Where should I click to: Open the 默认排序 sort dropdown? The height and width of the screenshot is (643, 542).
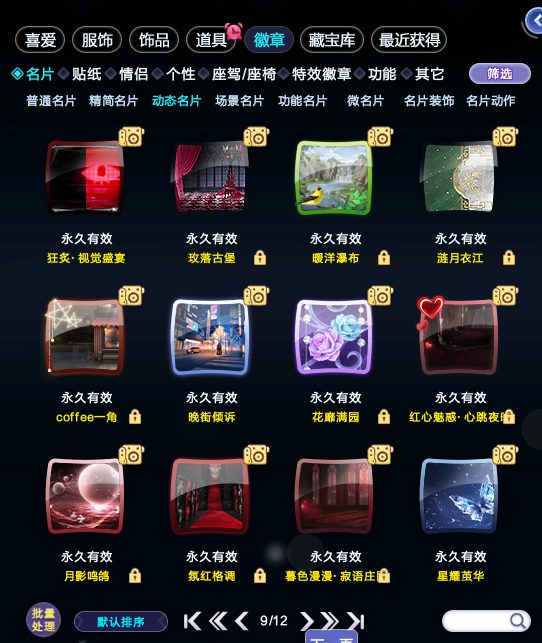click(121, 622)
